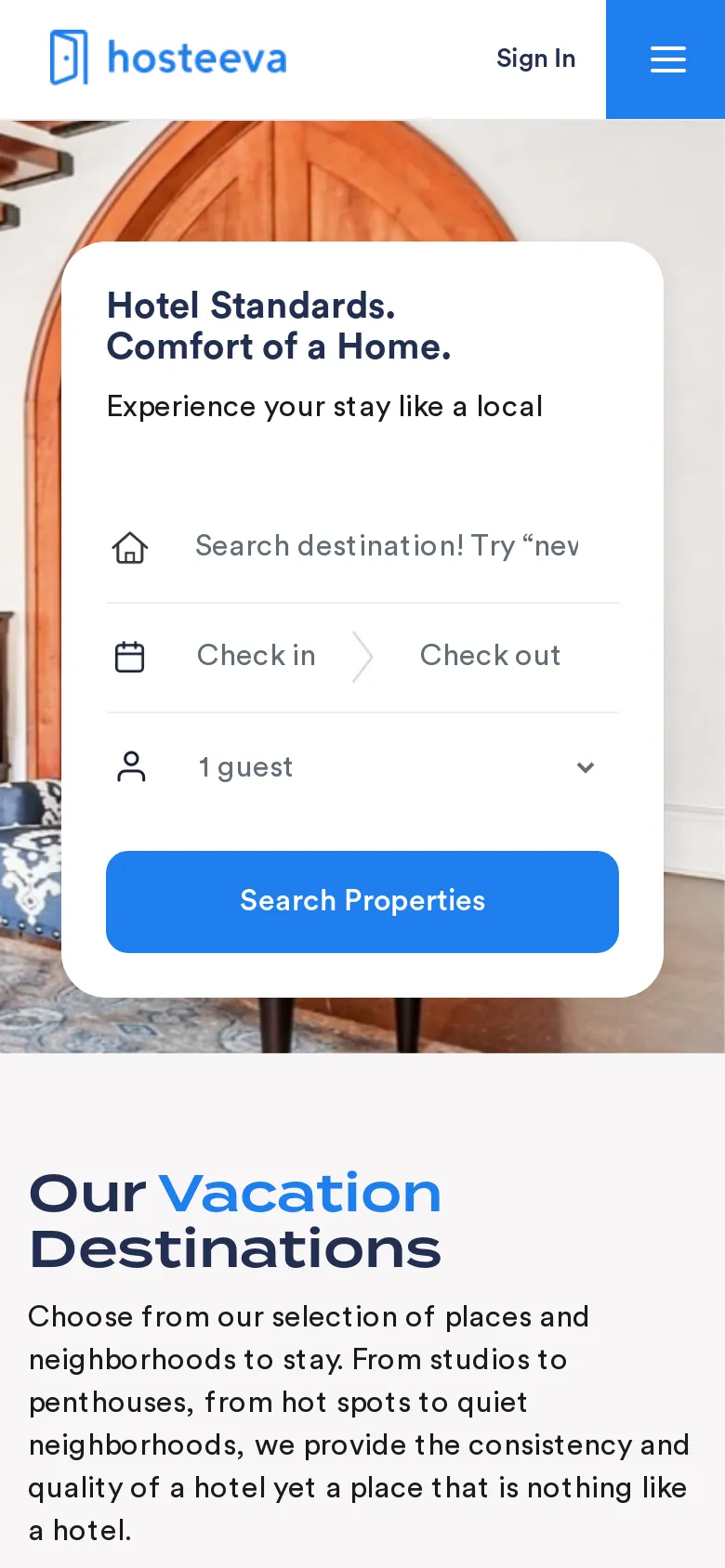Open the Check in date field

256,656
